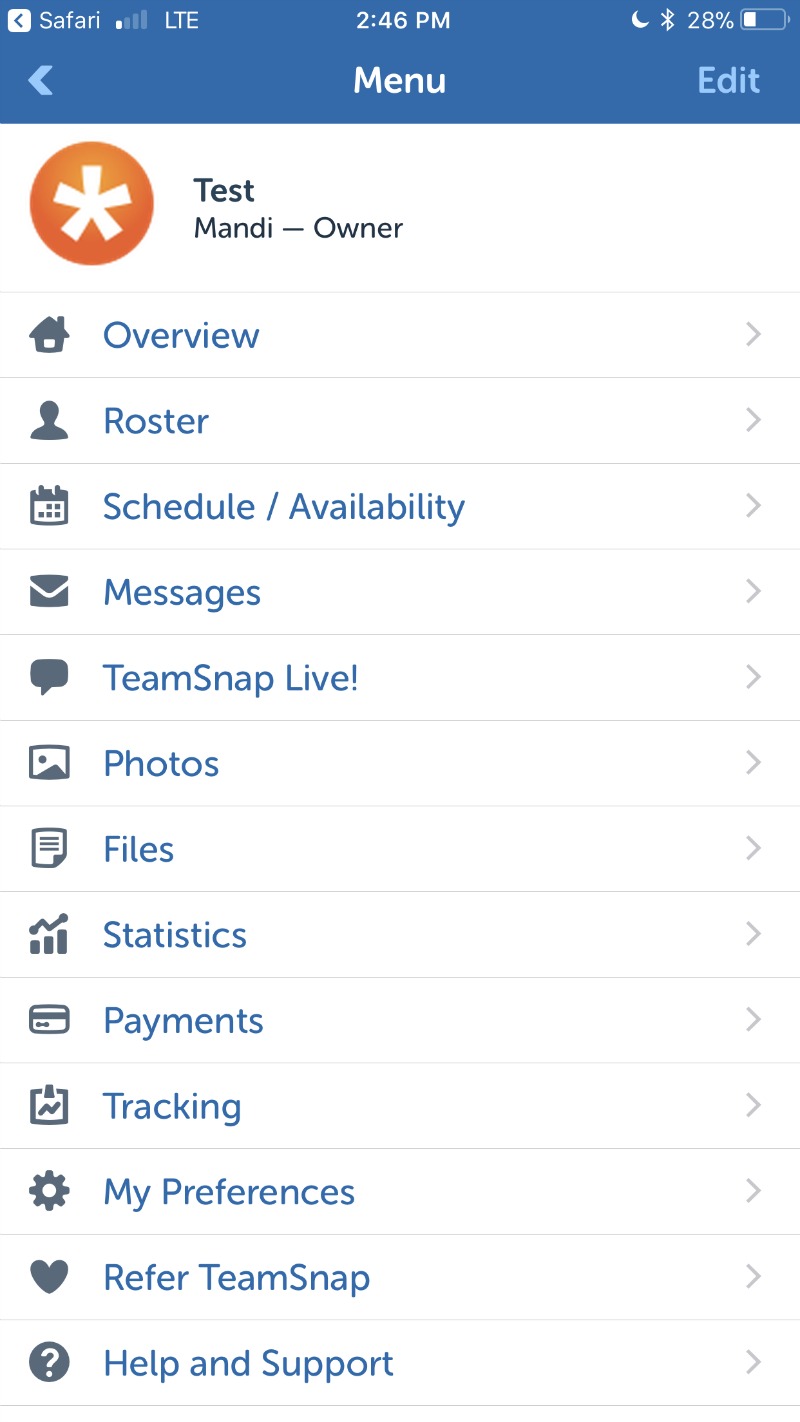The image size is (800, 1422).
Task: Click the Statistics bar chart icon
Action: (48, 934)
